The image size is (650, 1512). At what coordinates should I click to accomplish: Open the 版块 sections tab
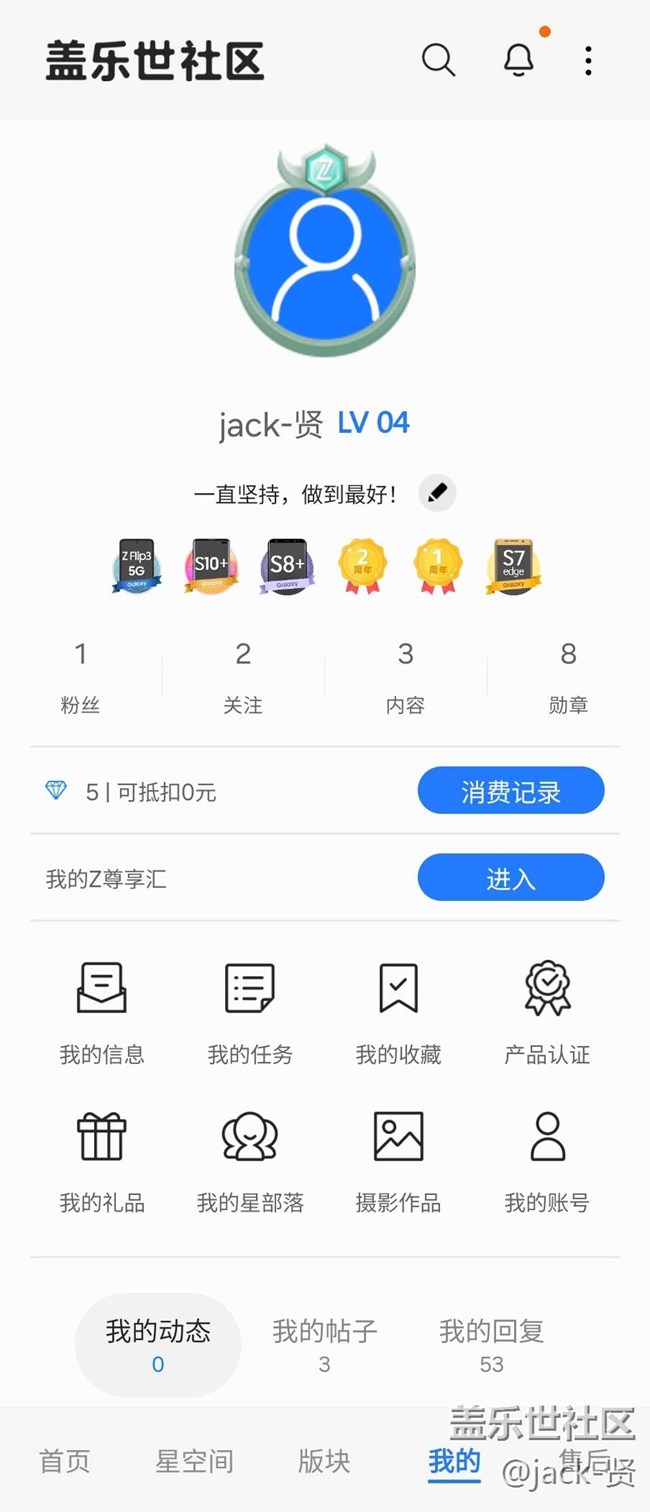[324, 1461]
